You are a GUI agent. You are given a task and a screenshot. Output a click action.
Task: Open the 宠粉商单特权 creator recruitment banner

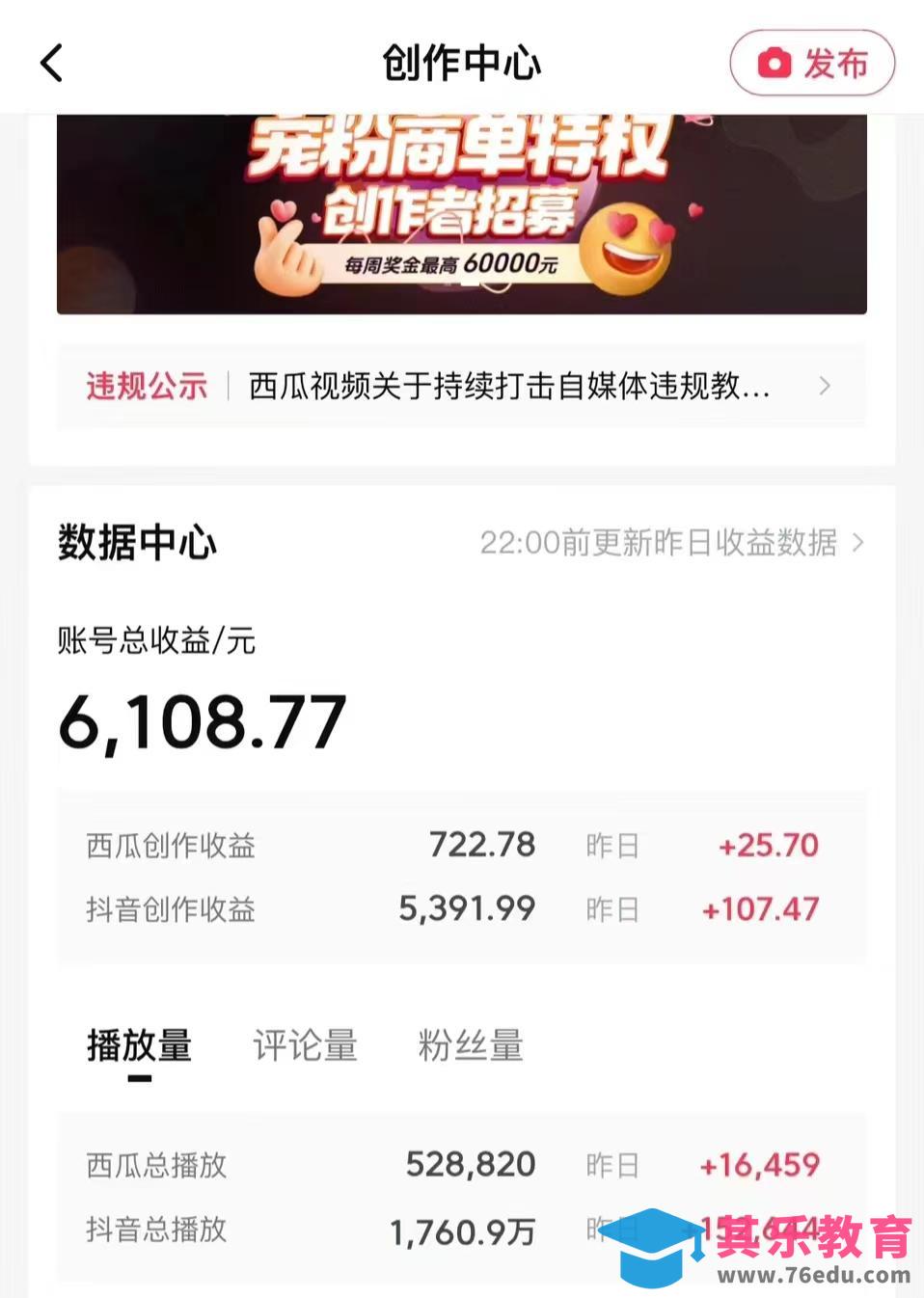(x=461, y=214)
